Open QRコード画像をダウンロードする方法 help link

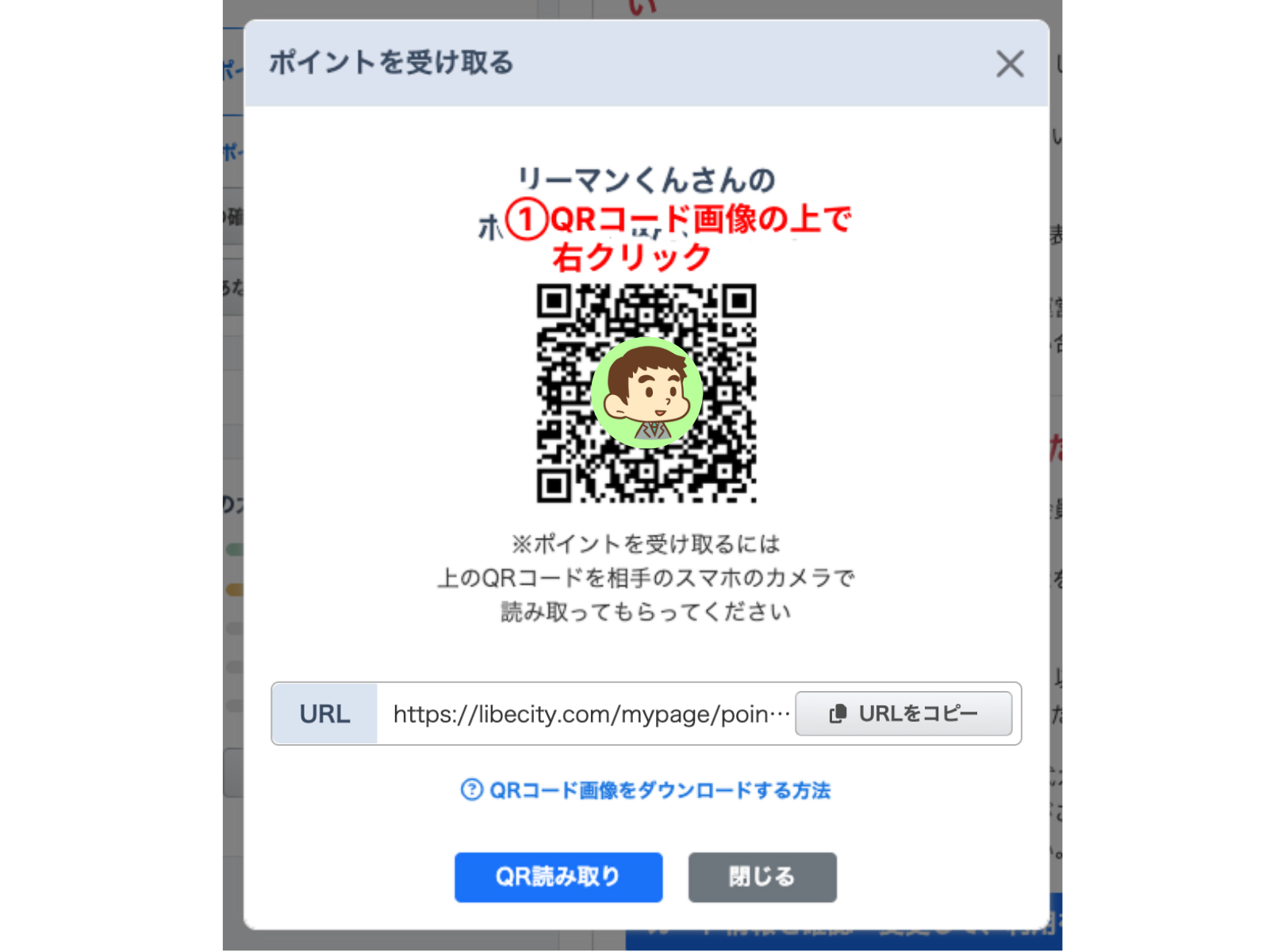point(646,790)
